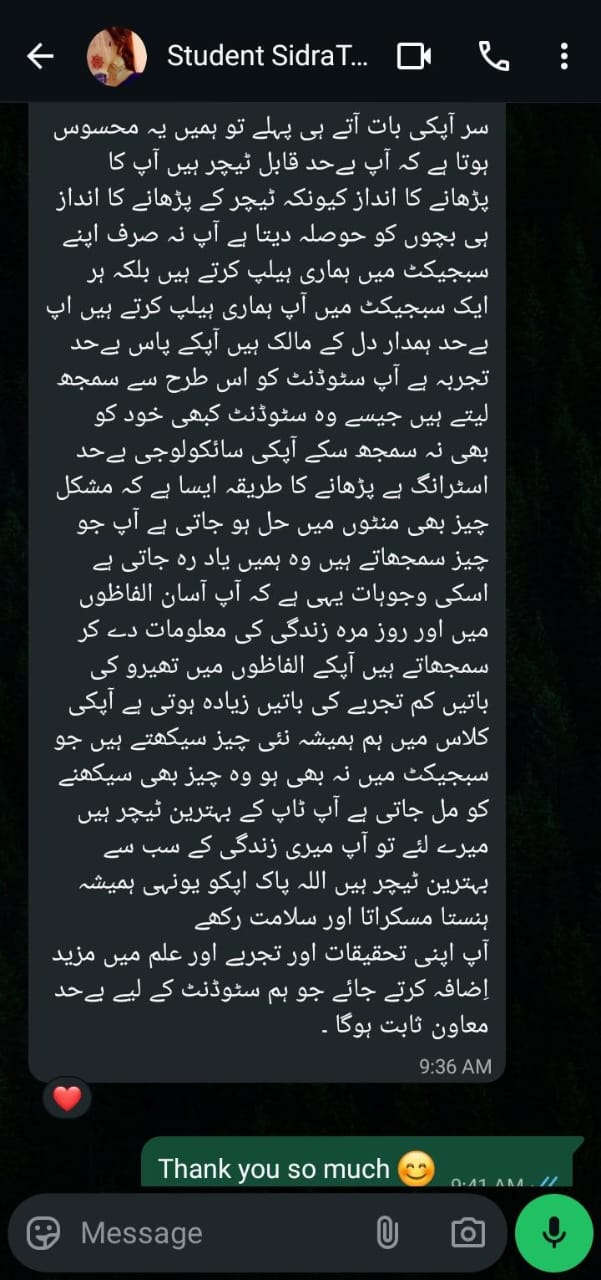Screen dimensions: 601x1280
Task: Start a voice call with Sidra
Action: coord(494,56)
